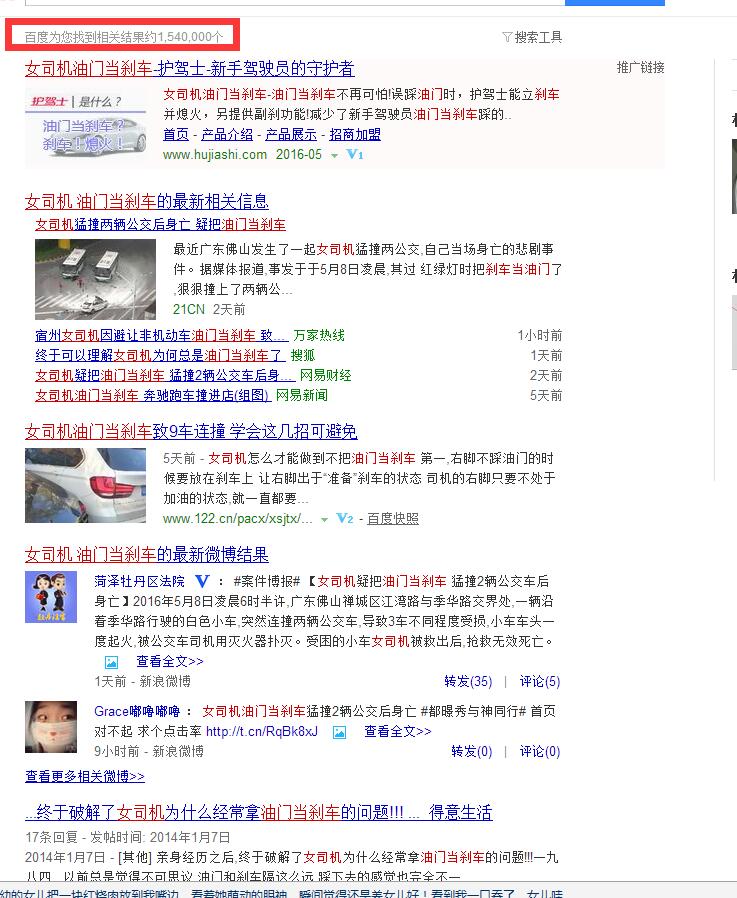Open 菏泽牡丹区法院 Weibo account

coord(139,582)
